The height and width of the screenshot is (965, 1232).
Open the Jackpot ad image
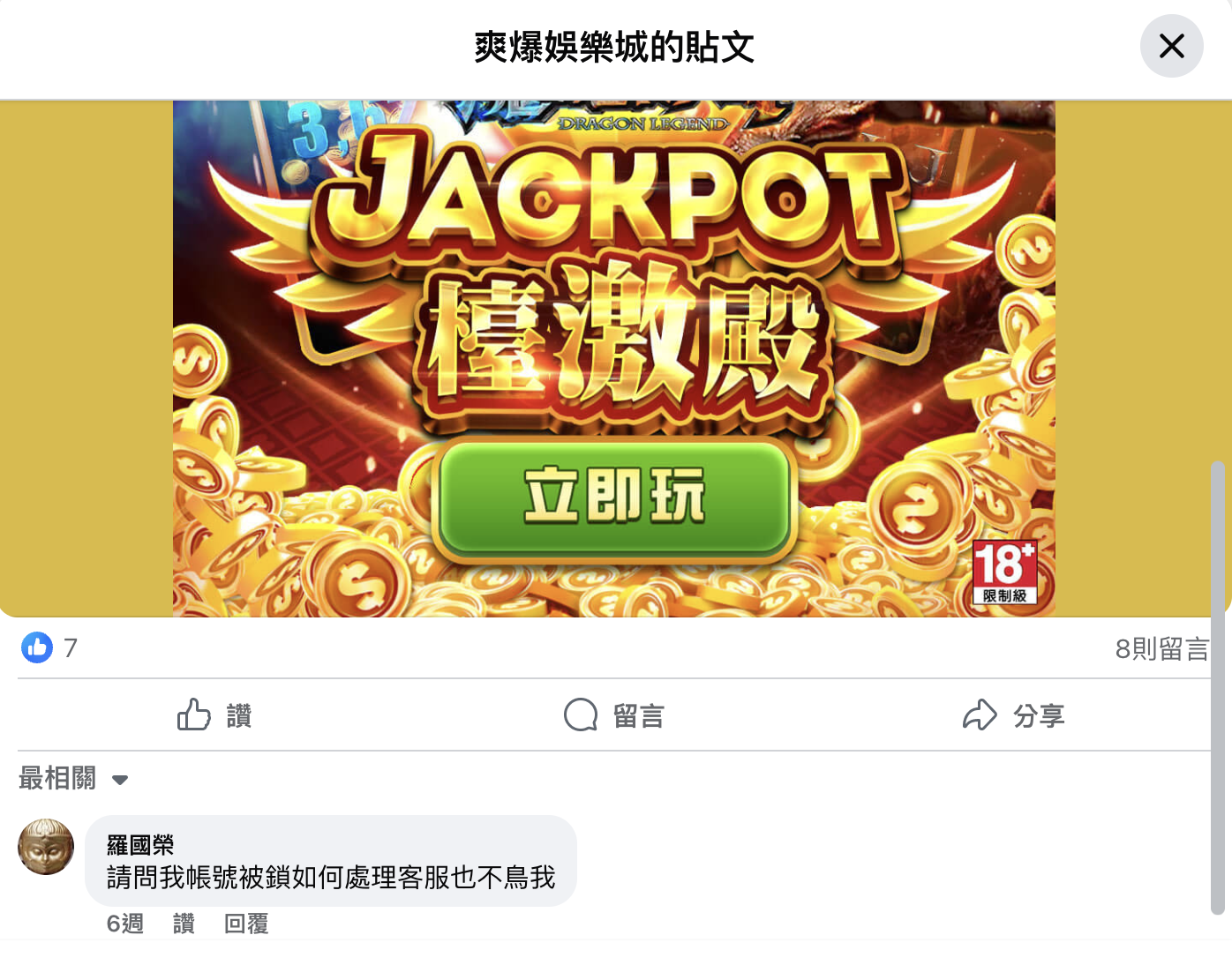(x=613, y=353)
